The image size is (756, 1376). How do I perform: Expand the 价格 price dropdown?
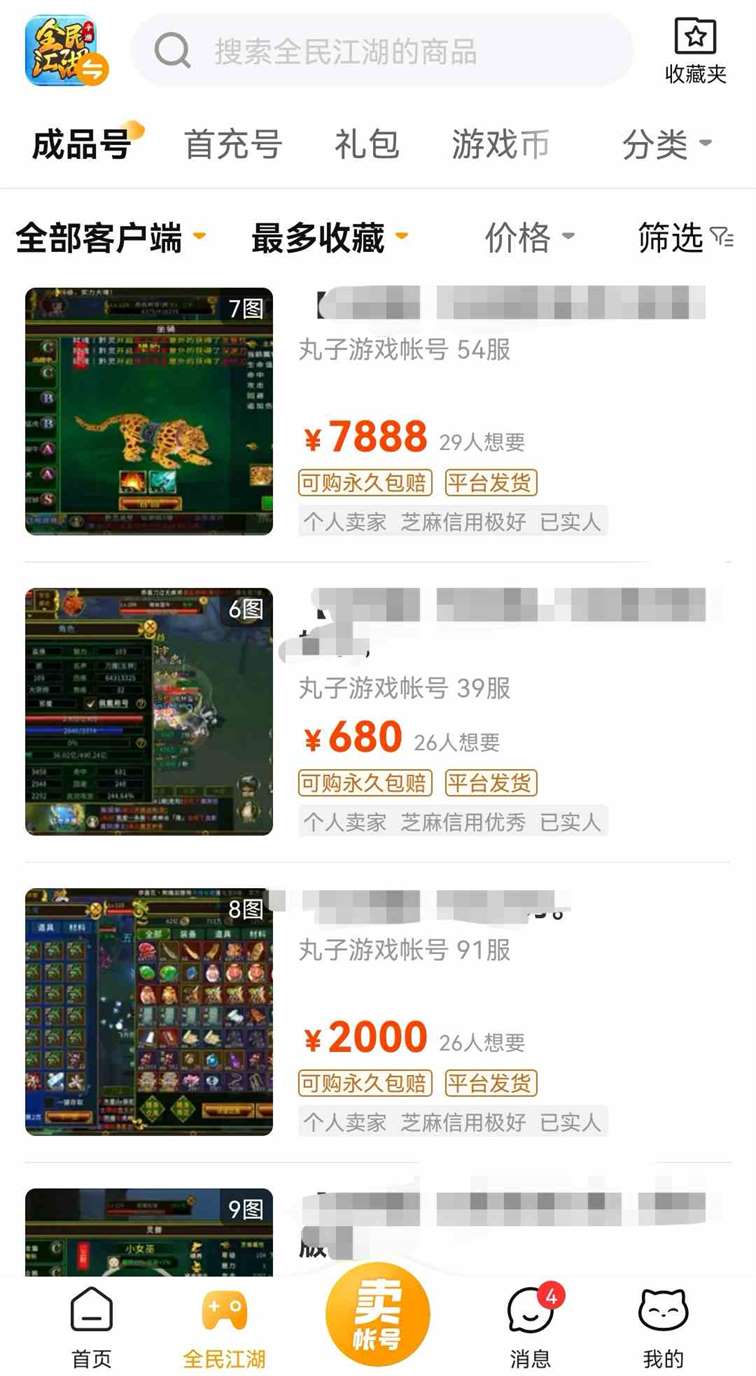pyautogui.click(x=530, y=238)
